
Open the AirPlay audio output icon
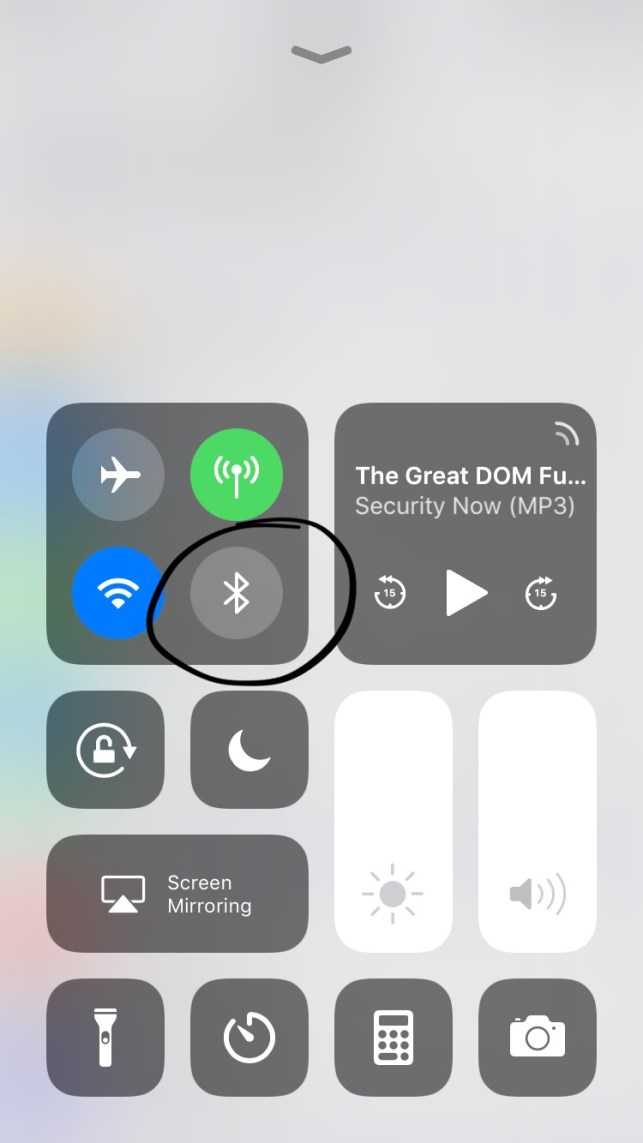566,433
